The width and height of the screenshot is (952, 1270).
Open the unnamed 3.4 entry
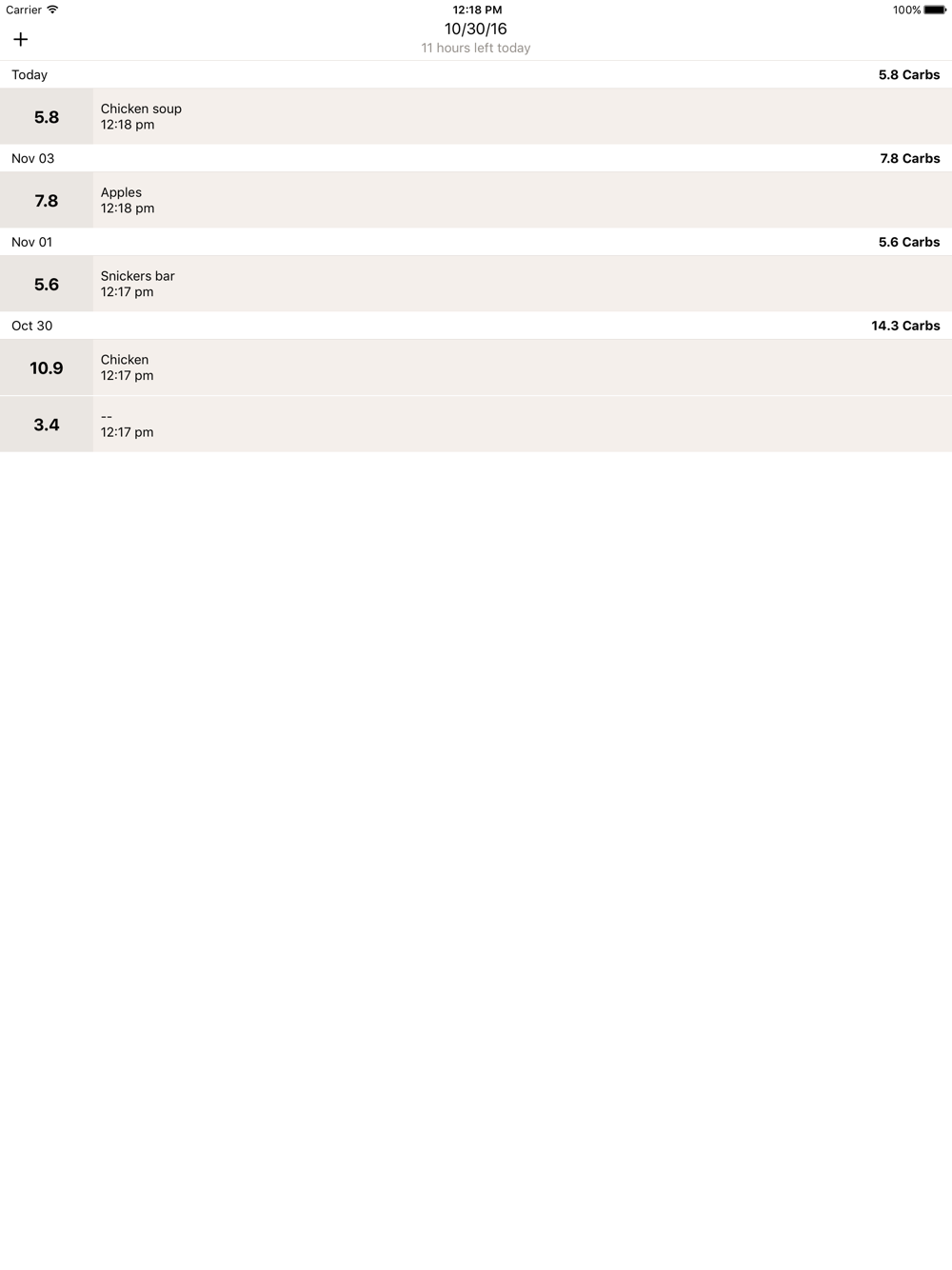click(x=476, y=425)
